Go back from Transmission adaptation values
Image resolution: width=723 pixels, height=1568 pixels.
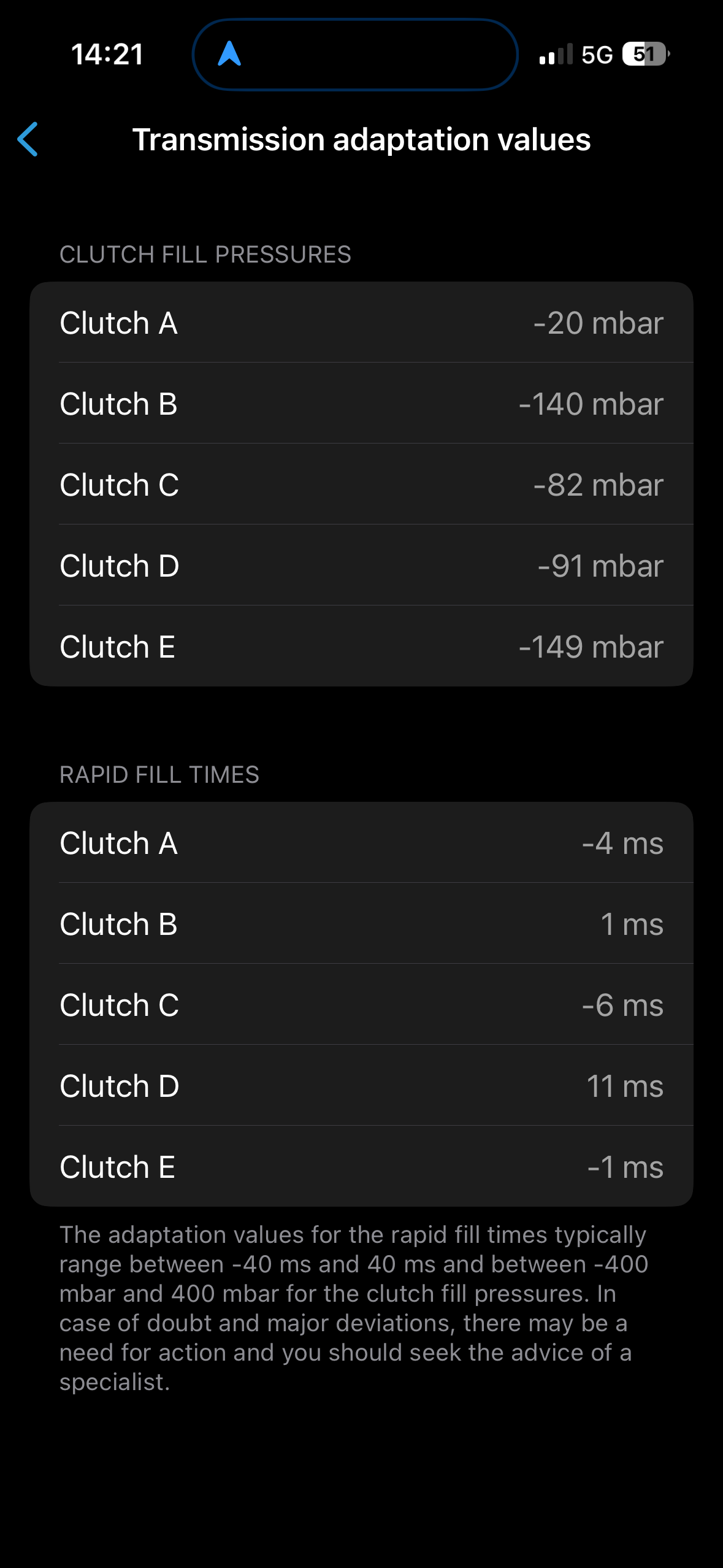click(28, 139)
